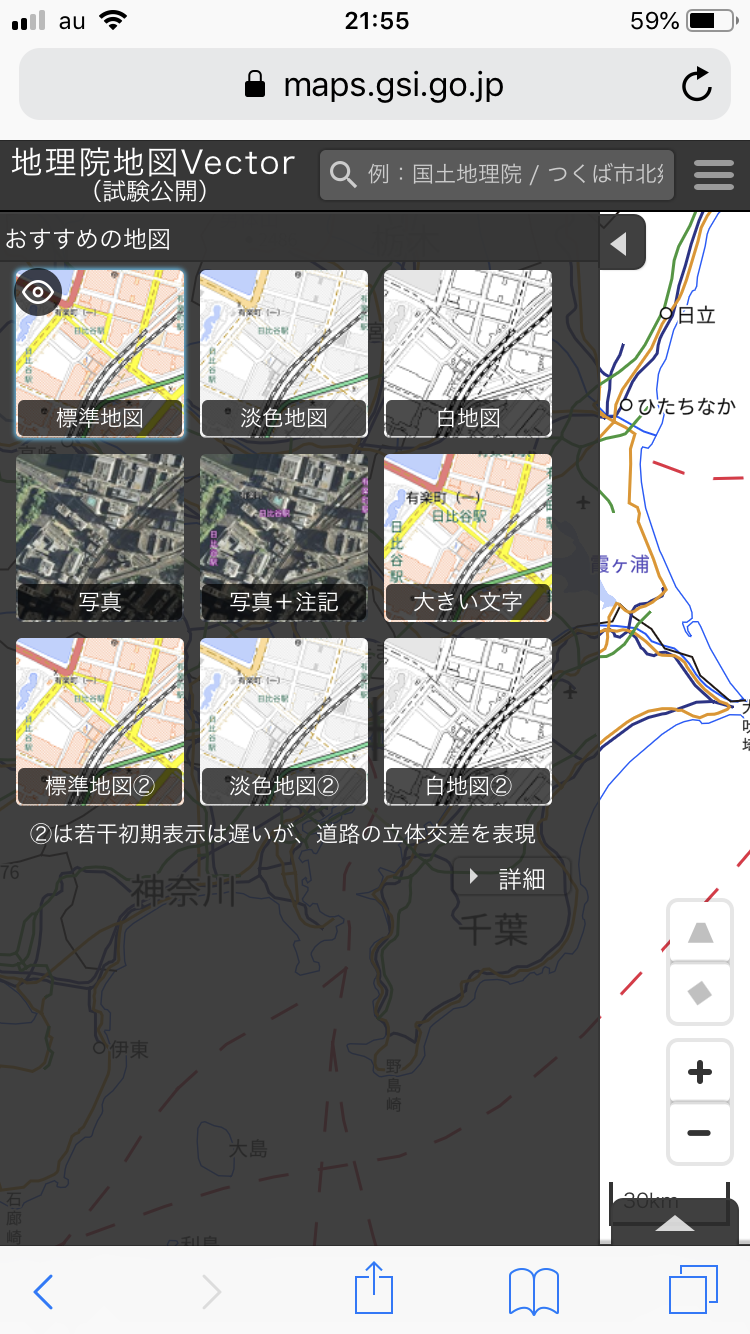The height and width of the screenshot is (1334, 750).
Task: Zoom out with the minus button
Action: click(700, 1133)
